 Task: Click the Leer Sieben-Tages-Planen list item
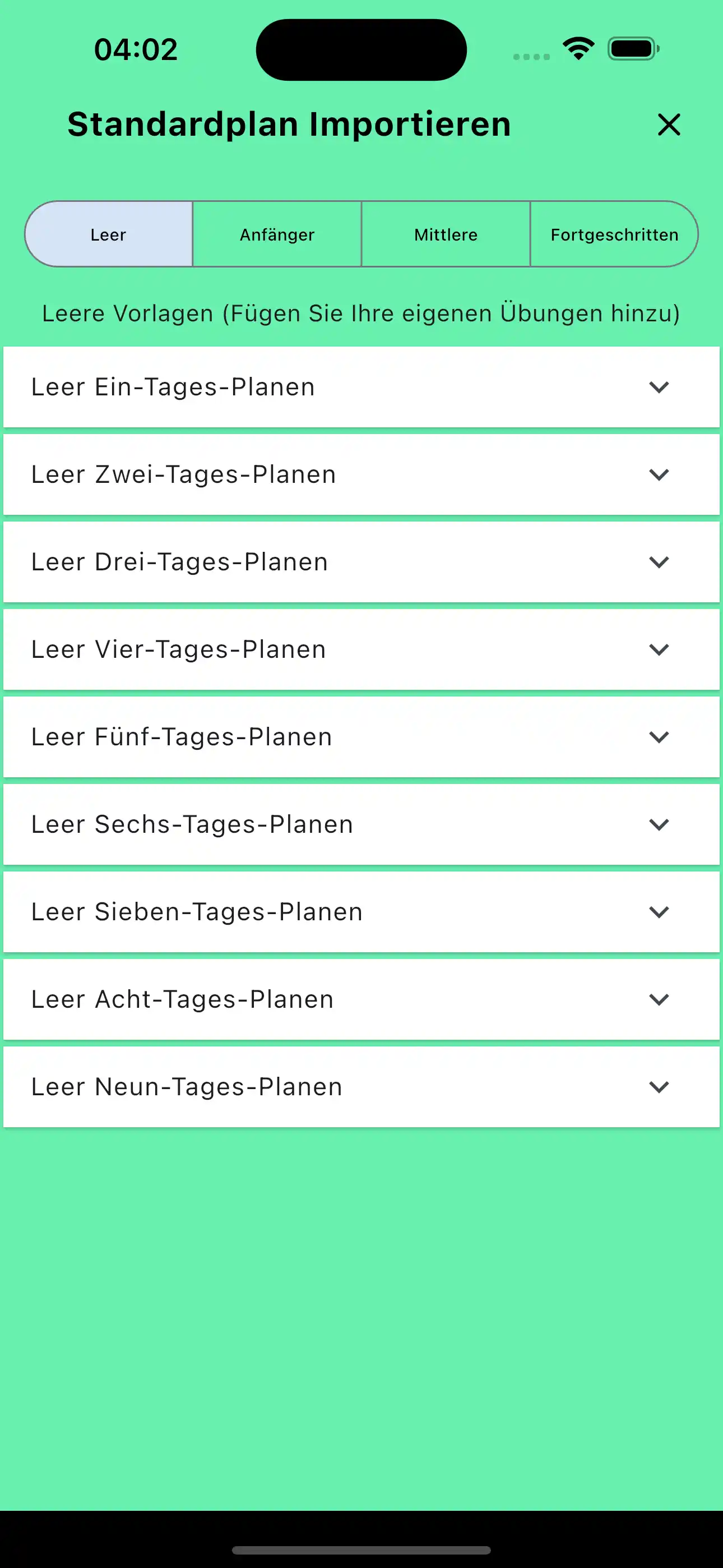tap(243, 912)
